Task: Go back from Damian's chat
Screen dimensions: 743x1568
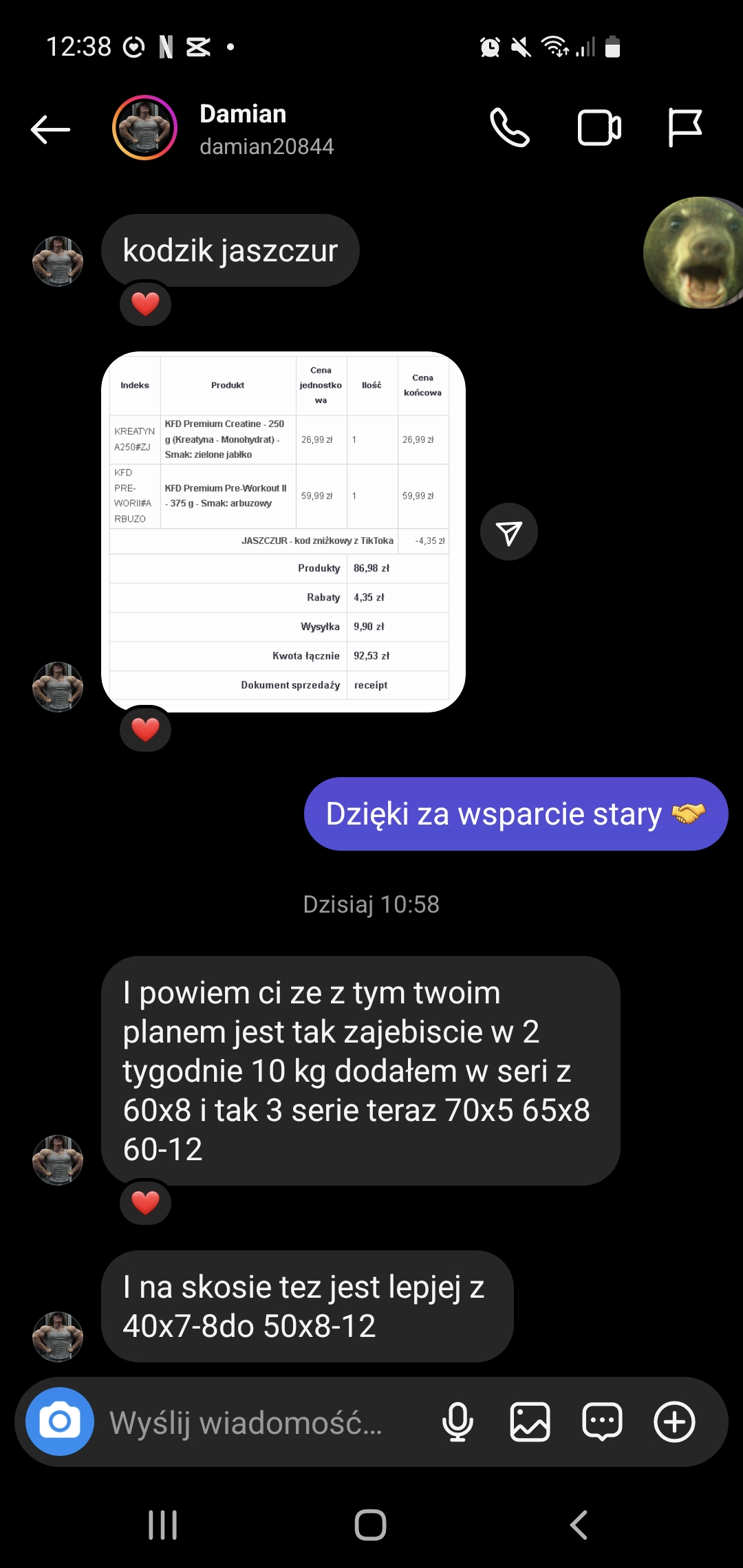Action: (51, 129)
